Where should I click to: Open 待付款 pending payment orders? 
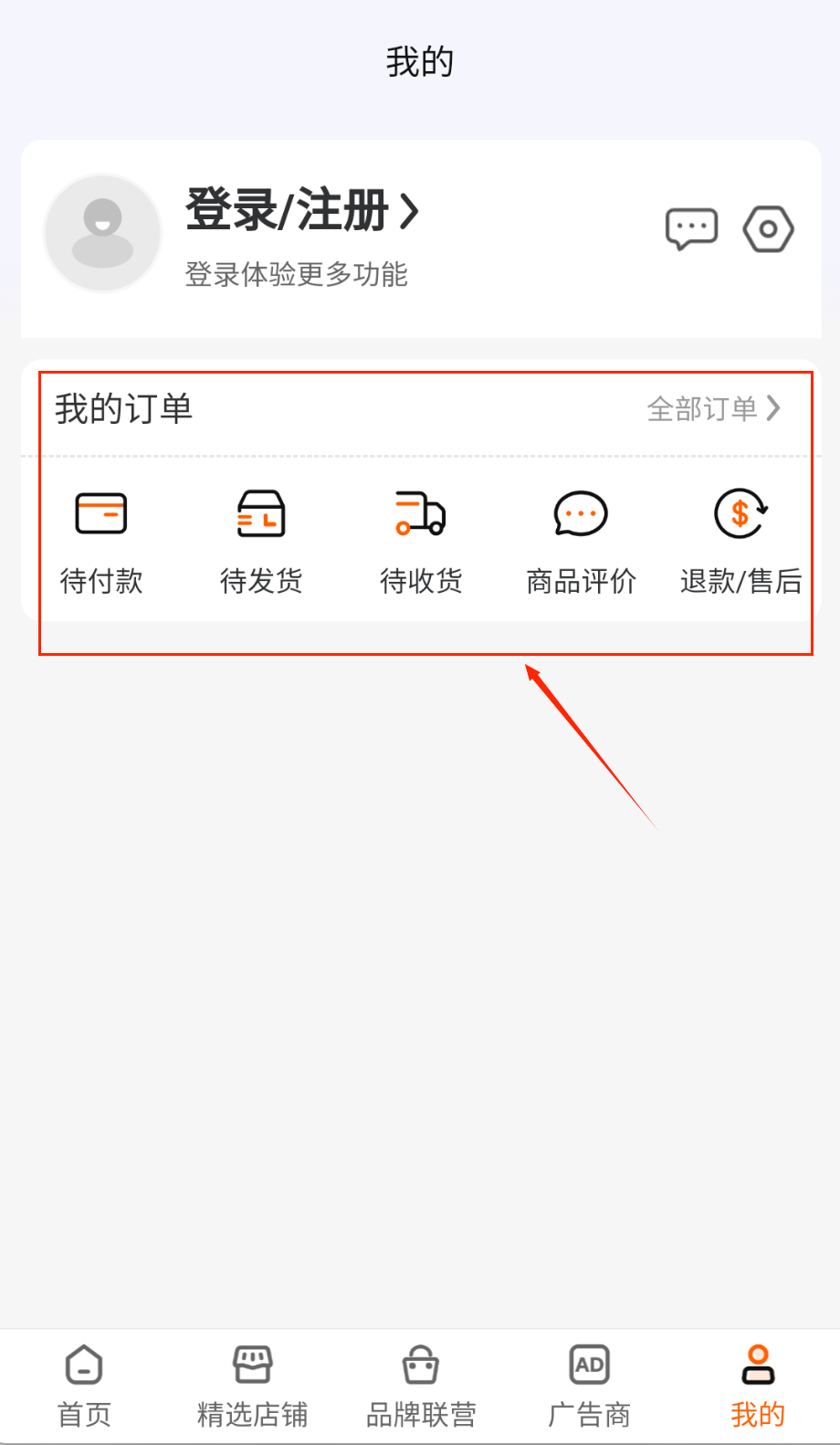[101, 539]
